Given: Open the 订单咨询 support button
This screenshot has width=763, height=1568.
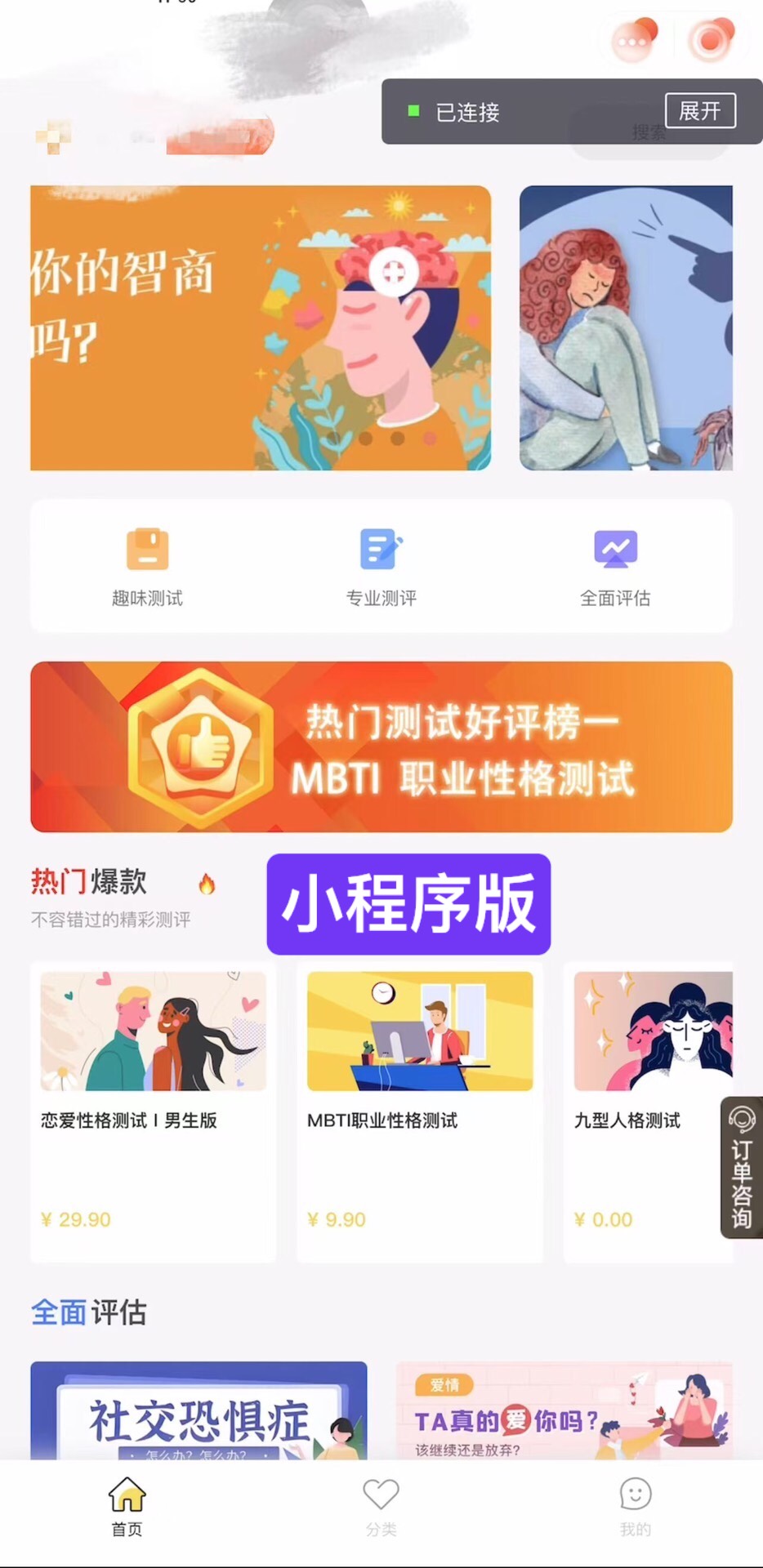Looking at the screenshot, I should [742, 1167].
